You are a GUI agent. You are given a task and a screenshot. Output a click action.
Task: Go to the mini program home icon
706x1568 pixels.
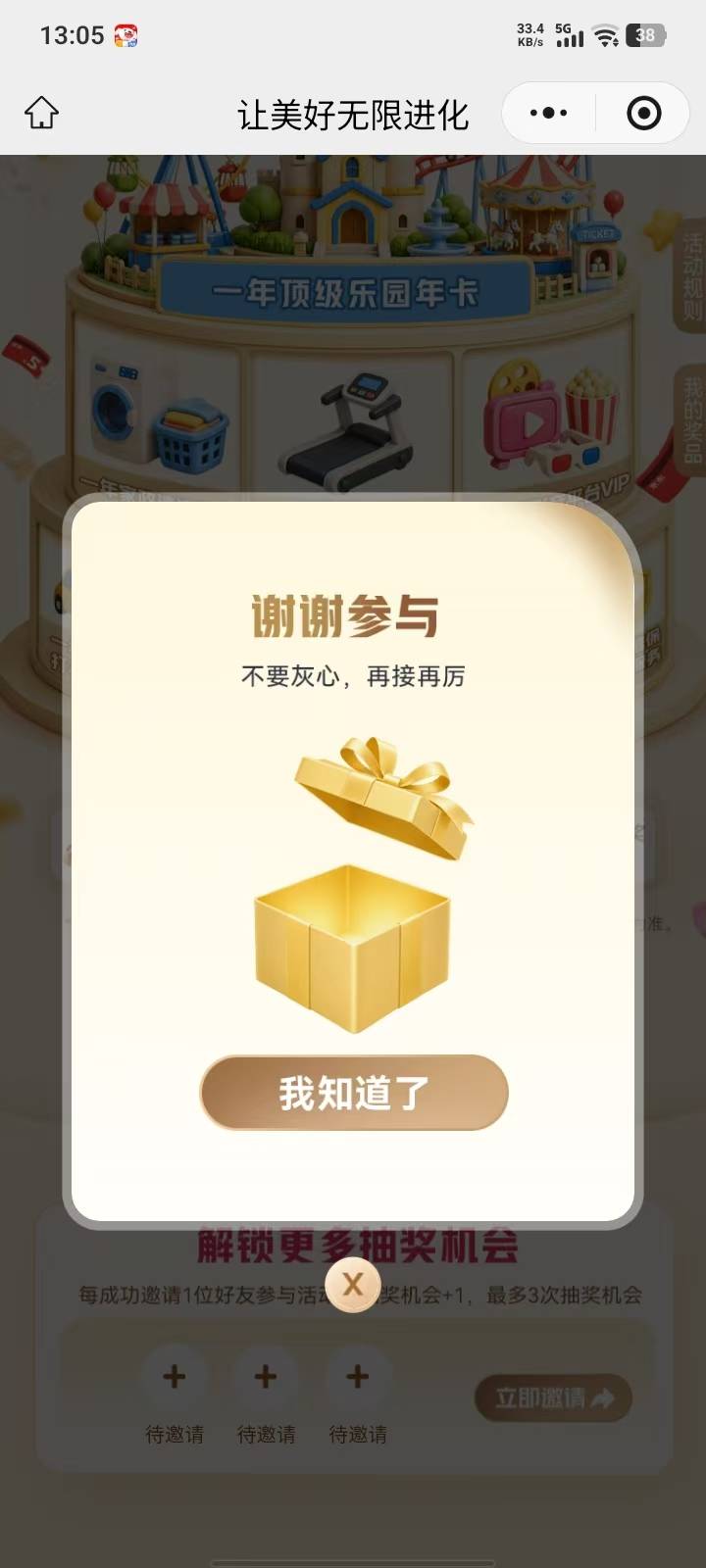[41, 113]
